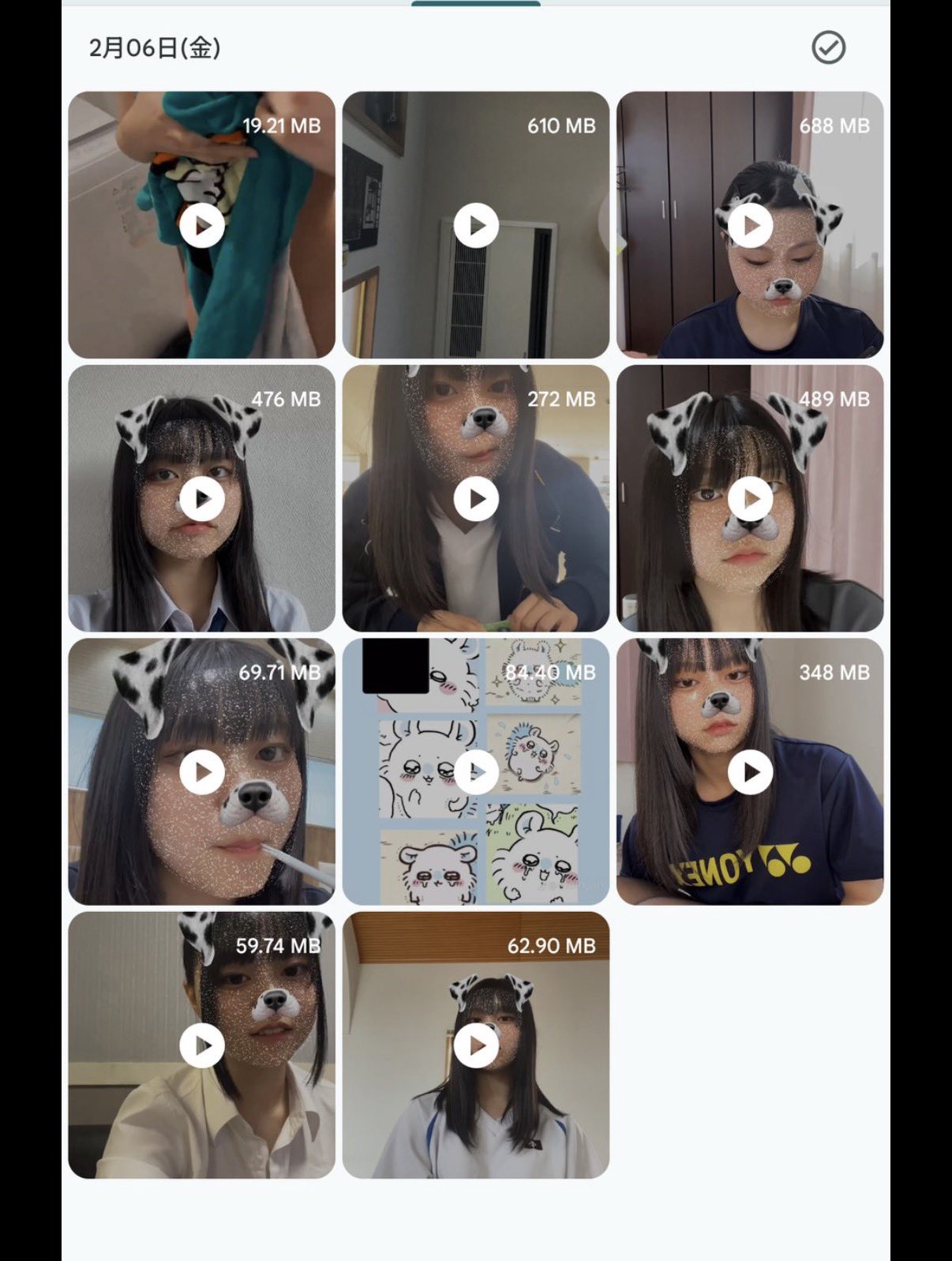This screenshot has height=1261, width=952.
Task: Open the 62.90 MB video
Action: pyautogui.click(x=476, y=1045)
